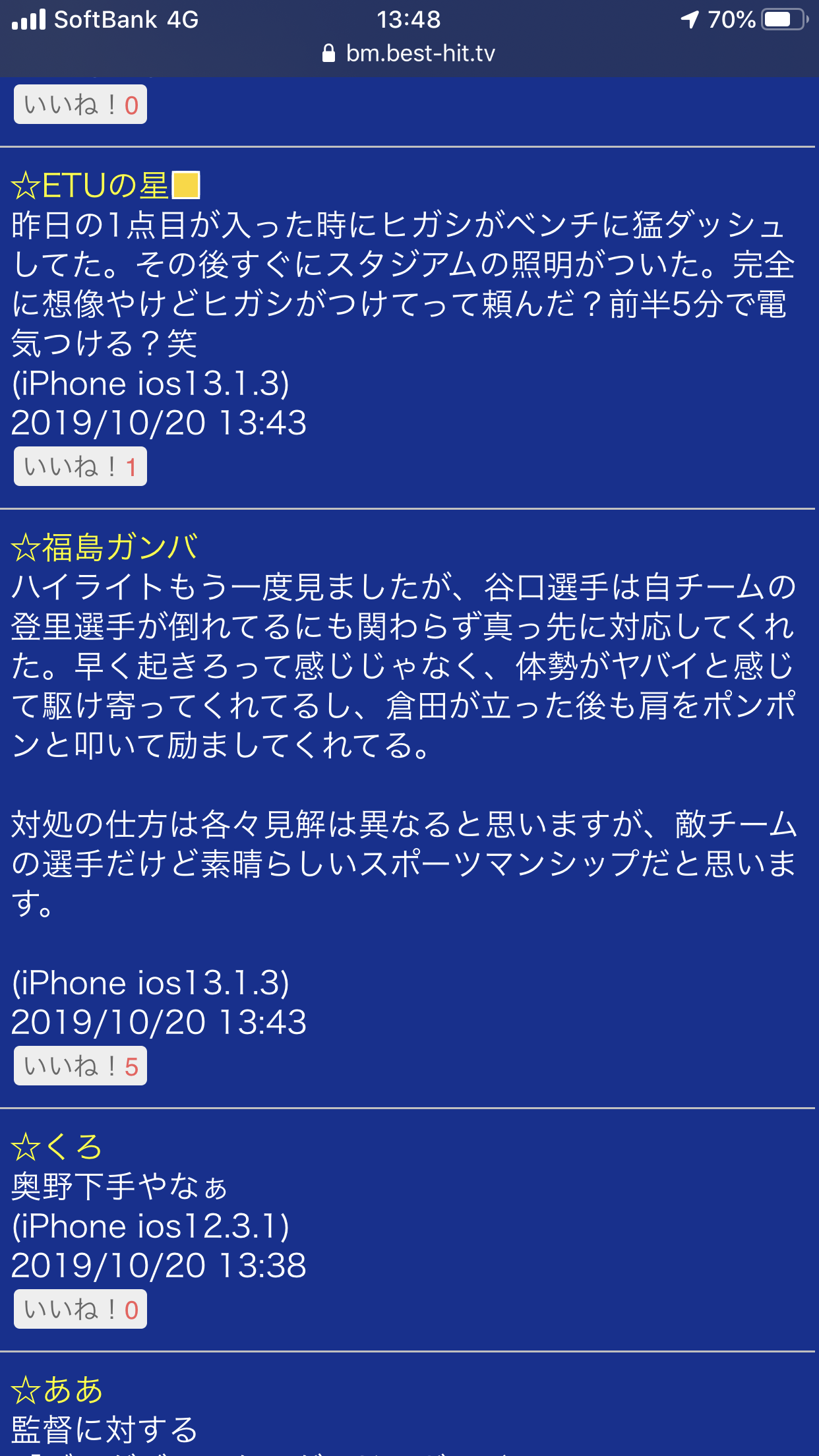Viewport: 819px width, 1456px height.
Task: Like the ETUの星 comment
Action: (x=80, y=467)
